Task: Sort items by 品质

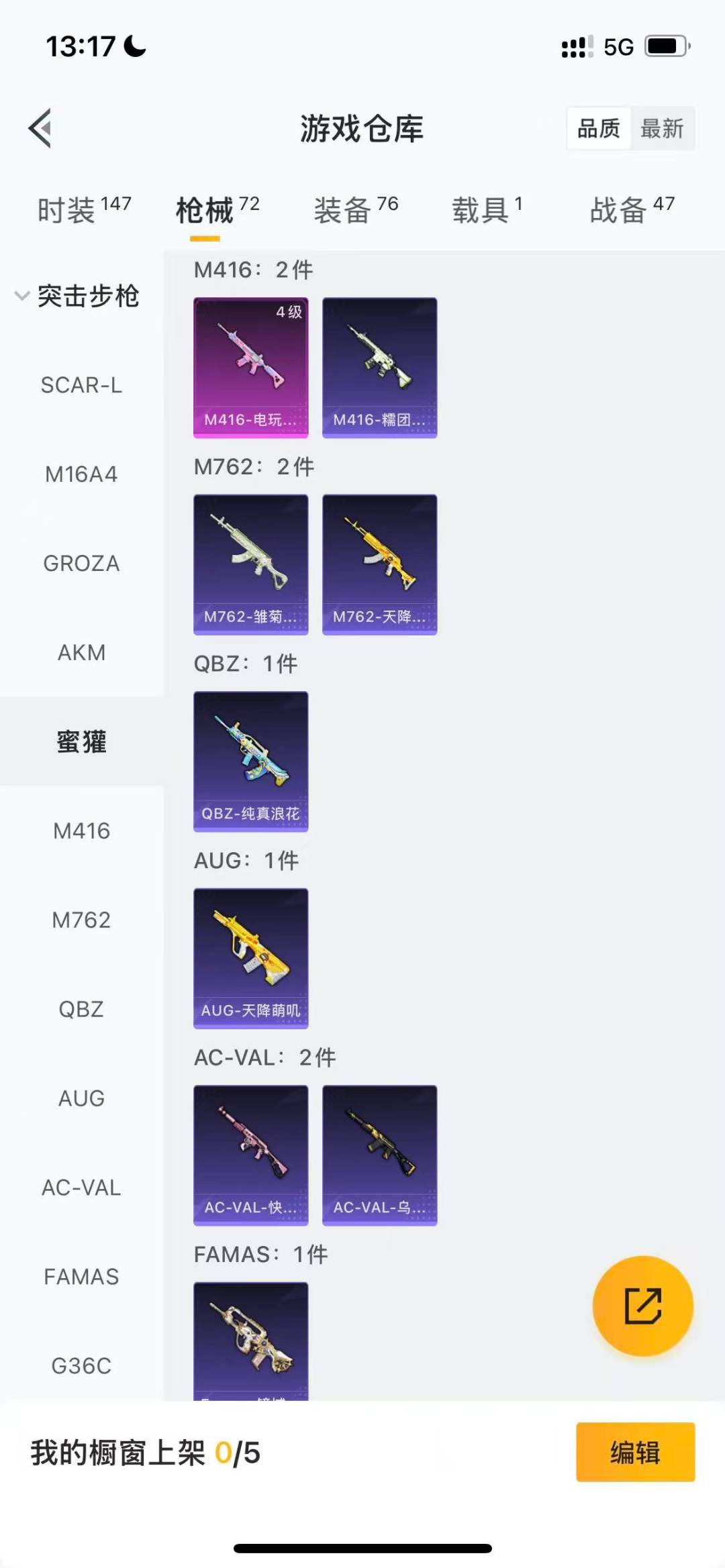Action: pos(599,128)
